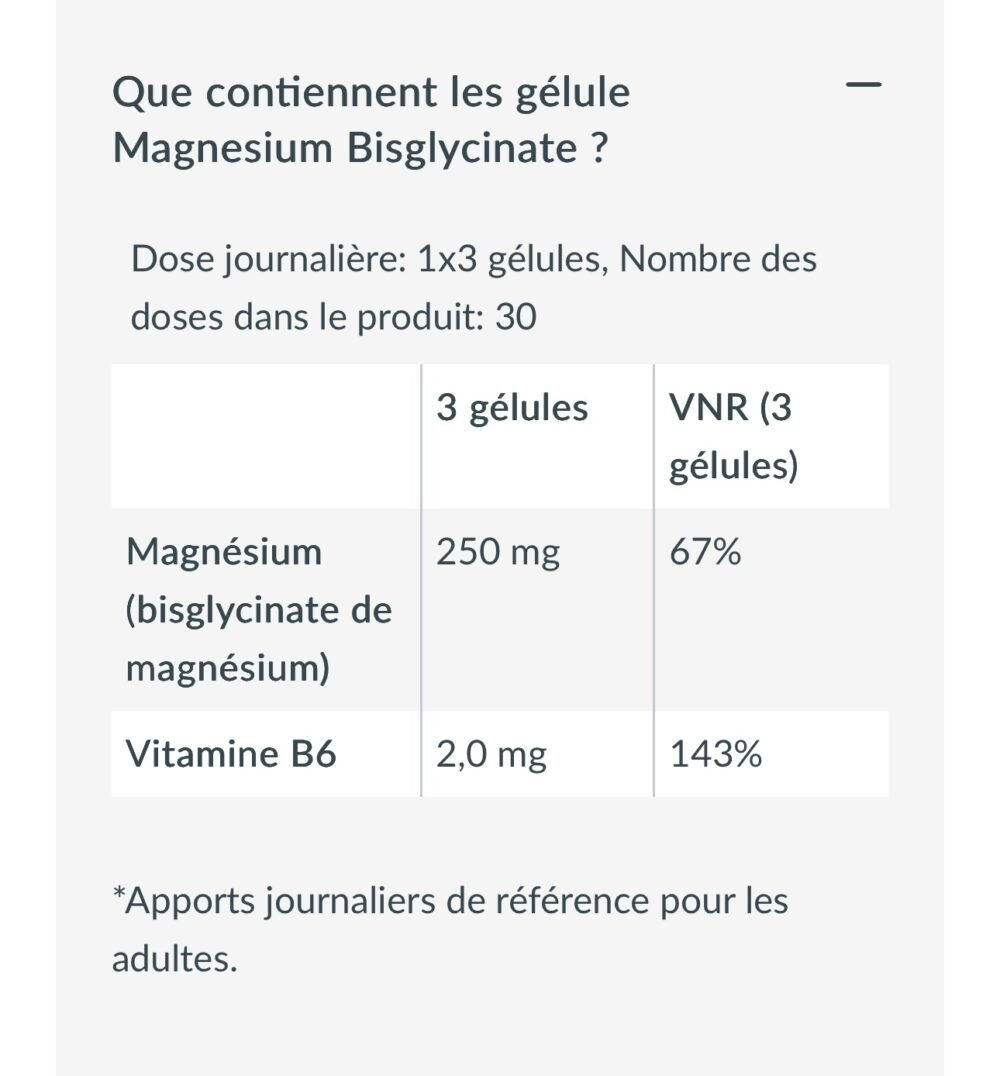Click the word 'adultes' in the footnote
1000x1076 pixels.
[x=172, y=958]
